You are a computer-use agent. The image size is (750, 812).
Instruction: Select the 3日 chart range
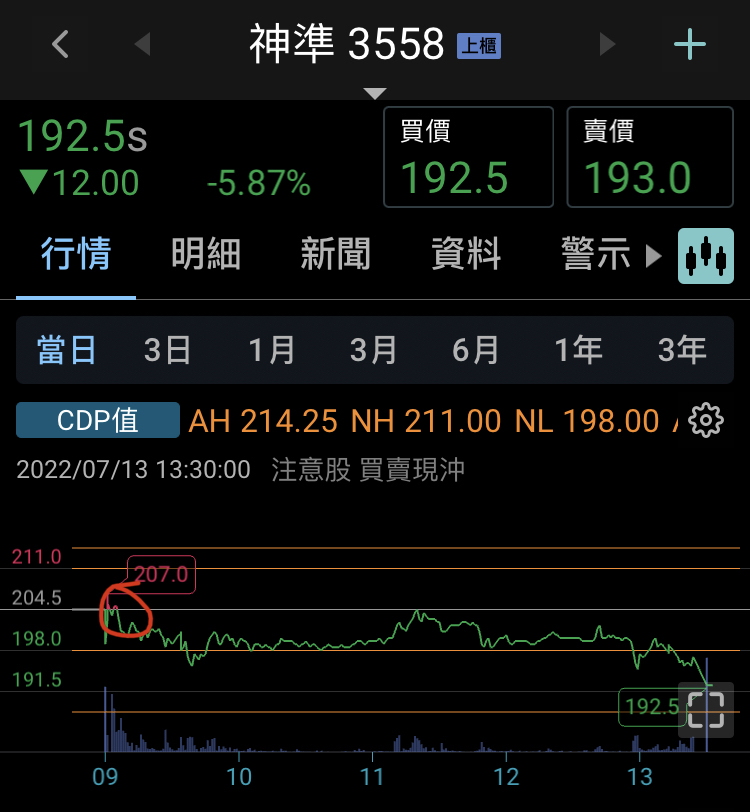[167, 350]
